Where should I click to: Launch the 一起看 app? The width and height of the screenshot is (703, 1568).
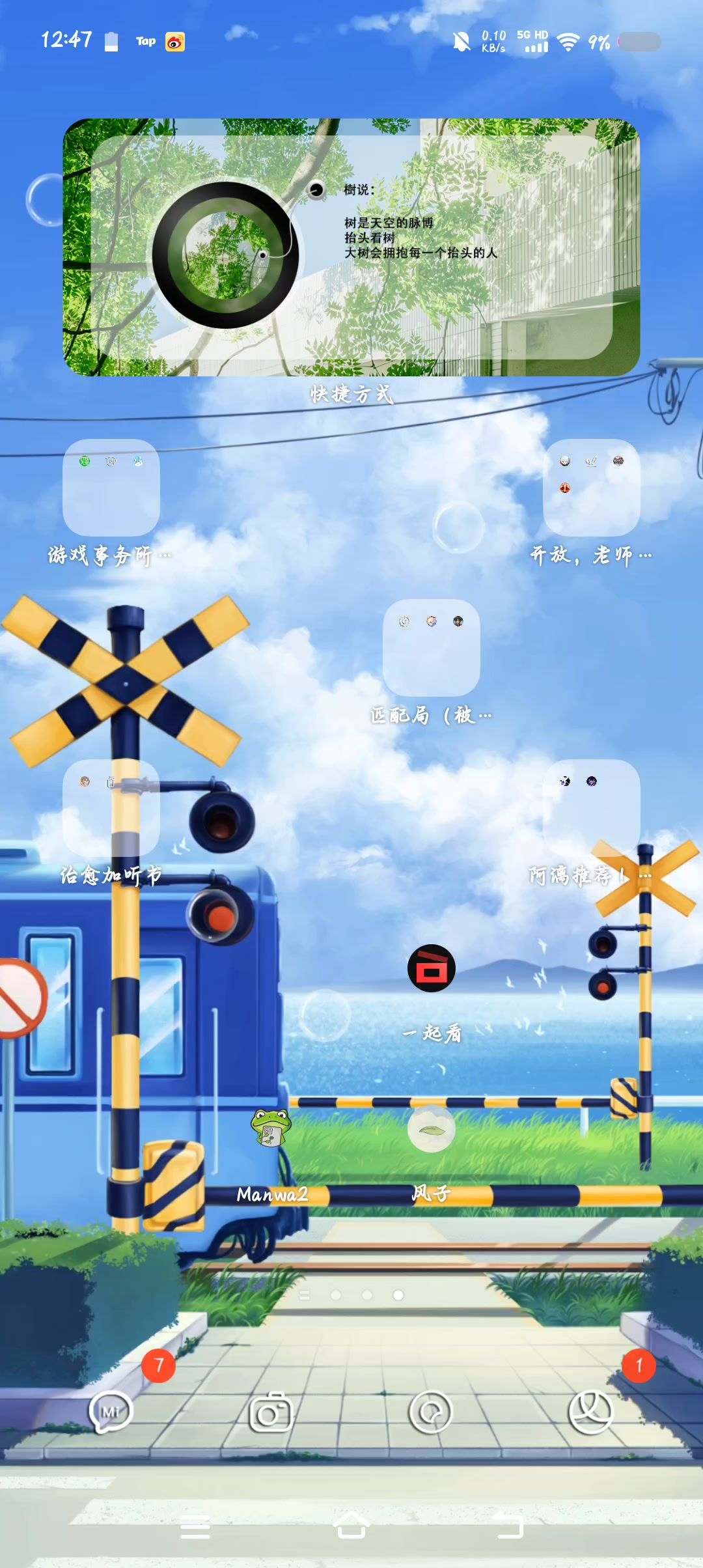click(x=431, y=968)
